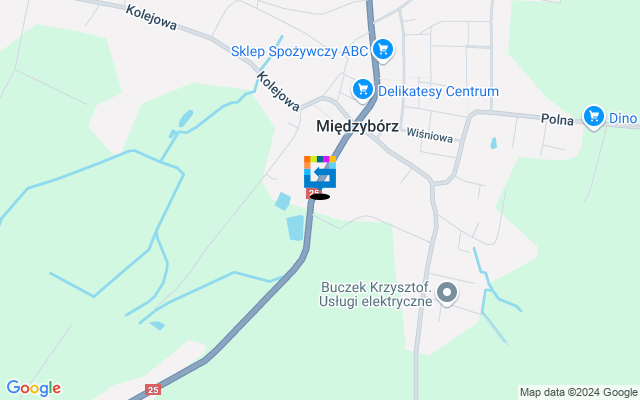Select the Dino supermarket pin
The image size is (640, 400).
coord(594,118)
